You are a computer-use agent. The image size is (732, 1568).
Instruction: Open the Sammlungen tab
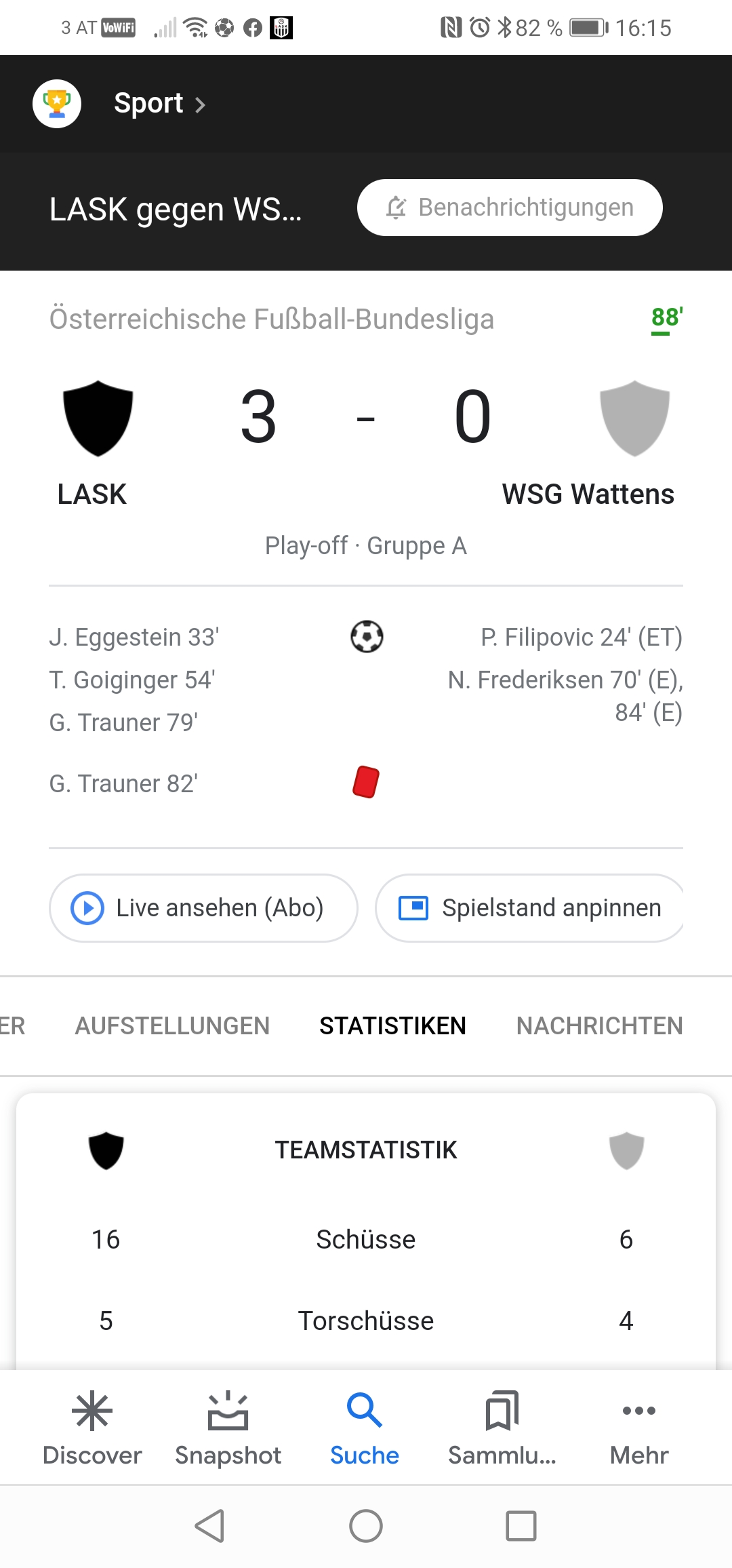(502, 1428)
